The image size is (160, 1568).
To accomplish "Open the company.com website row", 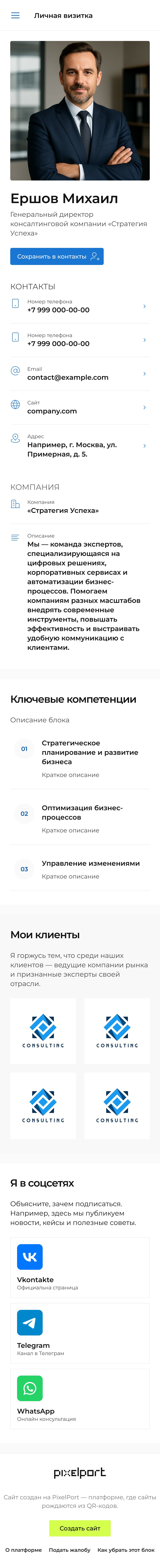I will (80, 407).
